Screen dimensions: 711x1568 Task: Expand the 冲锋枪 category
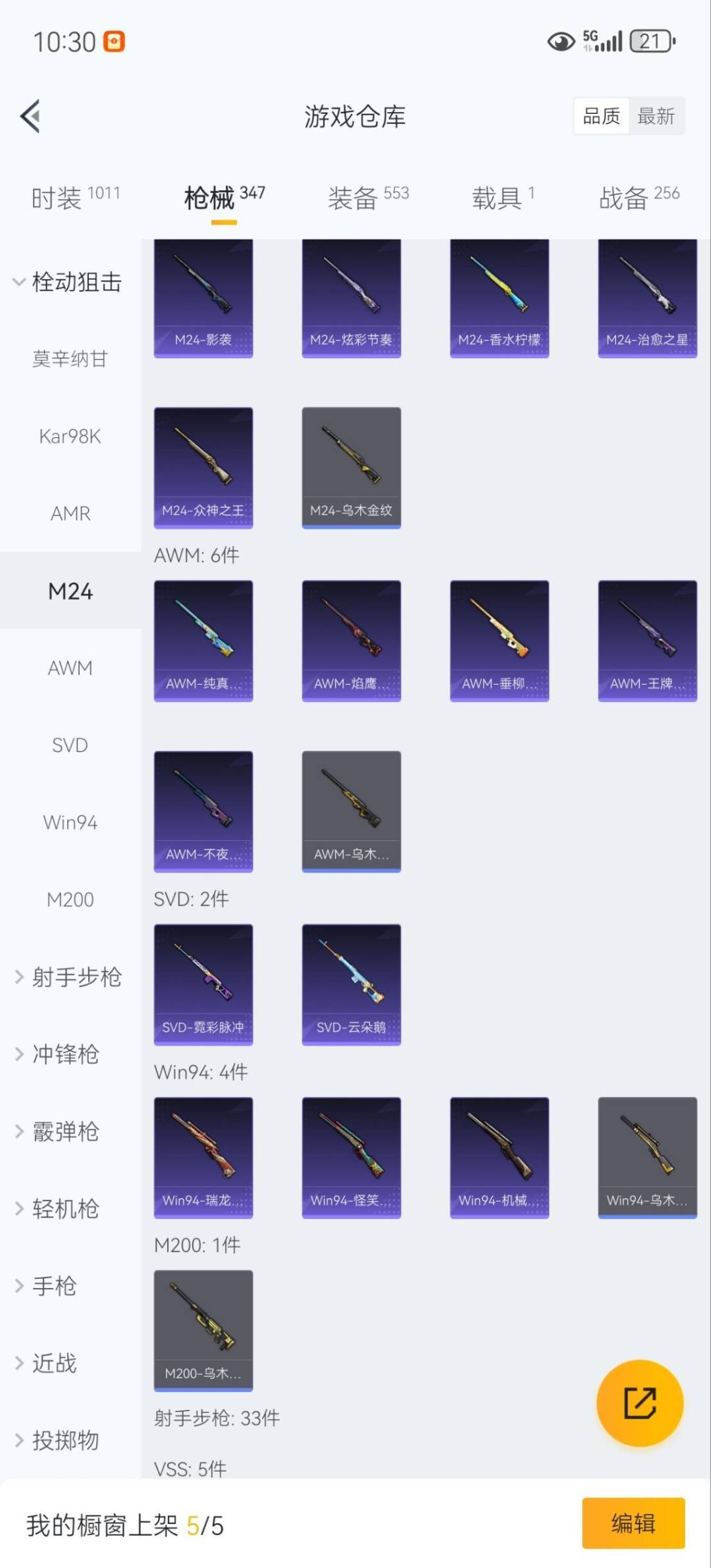[x=65, y=1054]
